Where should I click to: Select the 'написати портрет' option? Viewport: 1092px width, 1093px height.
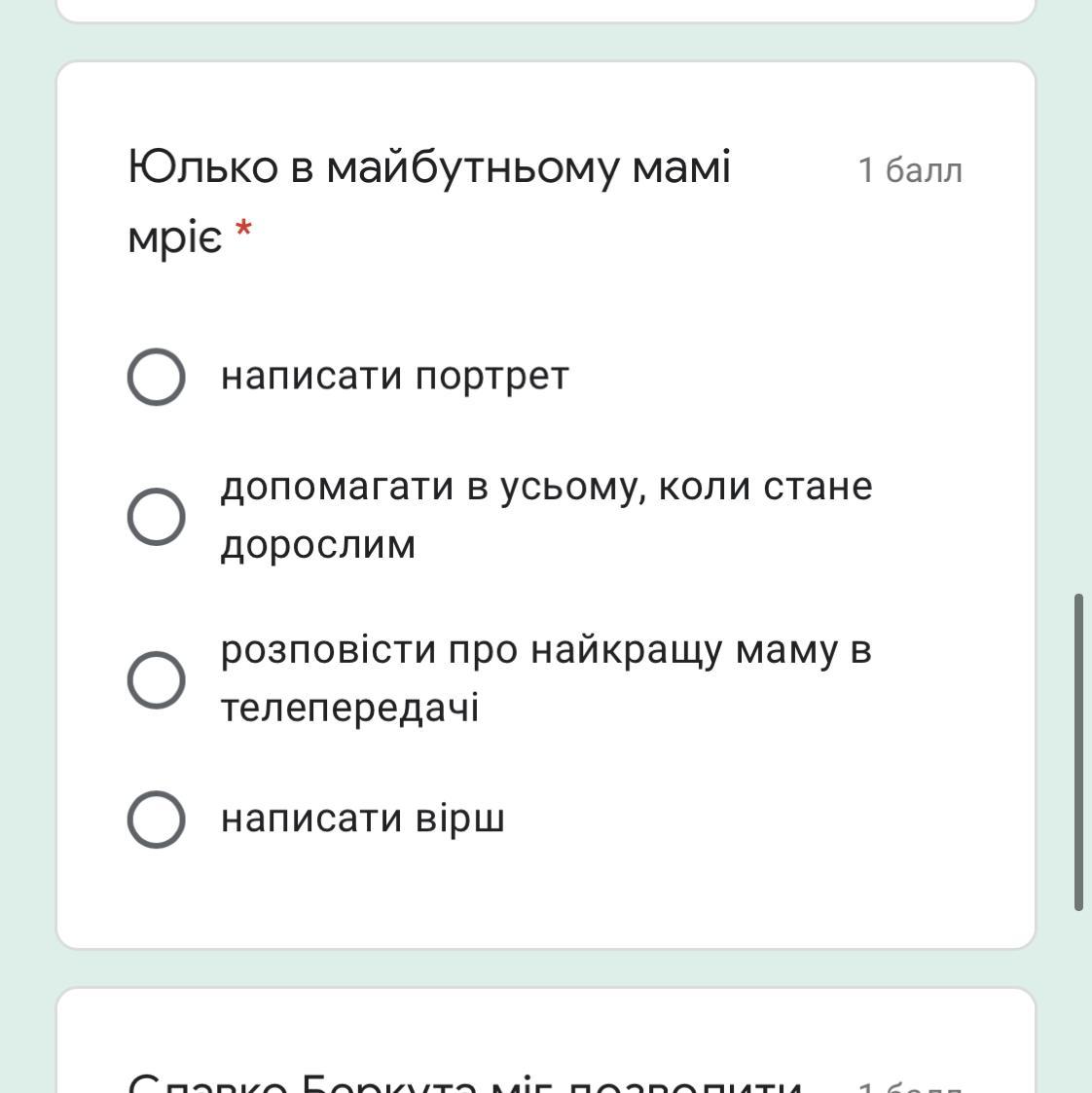(157, 377)
